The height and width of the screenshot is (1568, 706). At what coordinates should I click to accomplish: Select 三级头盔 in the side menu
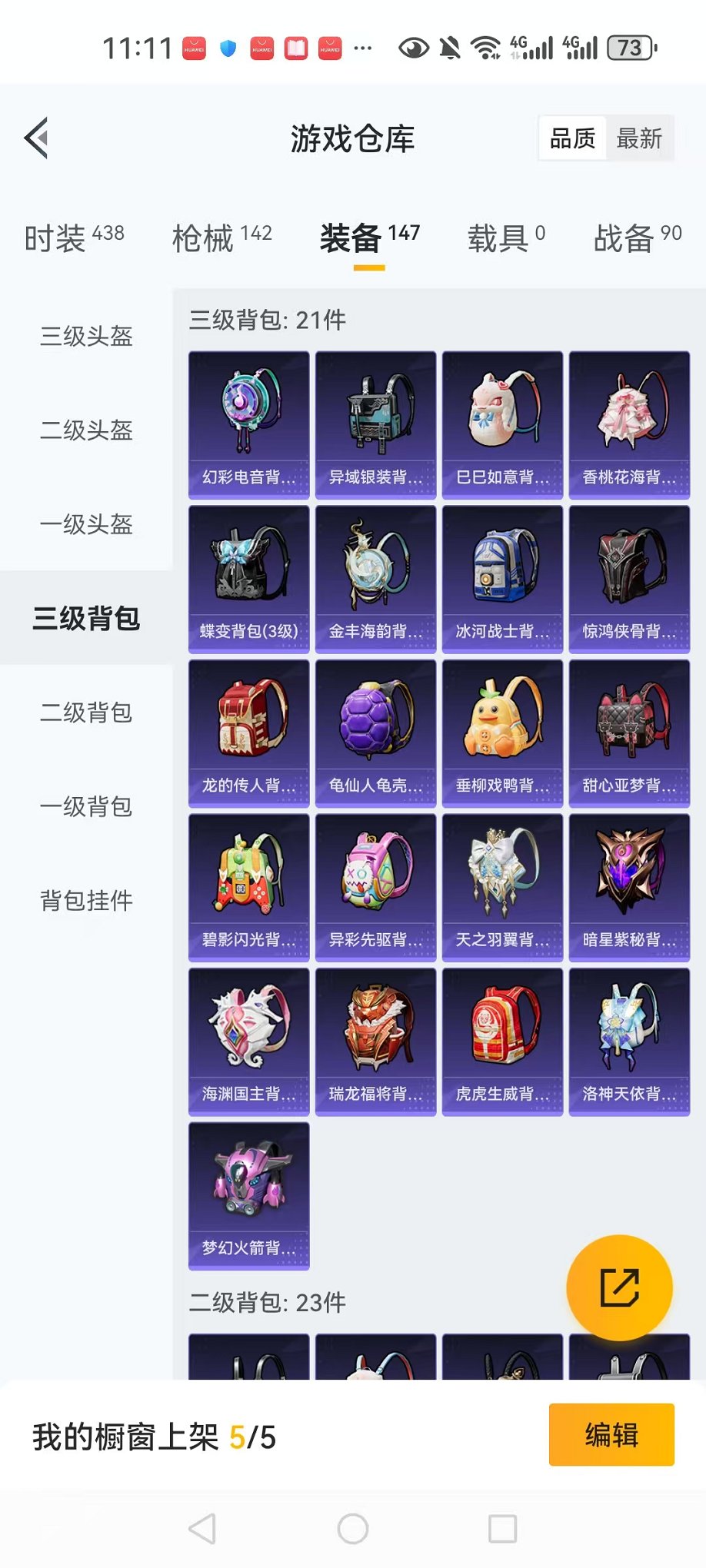(x=86, y=336)
